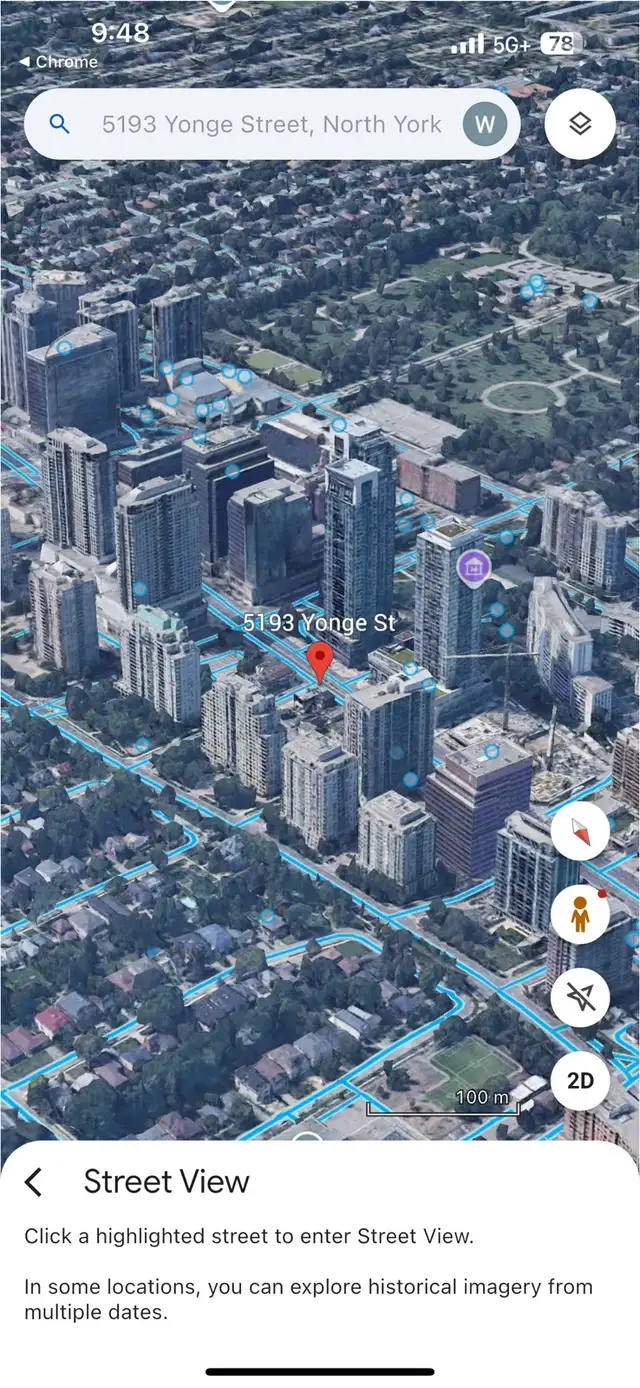Open the purple museum place marker

473,566
